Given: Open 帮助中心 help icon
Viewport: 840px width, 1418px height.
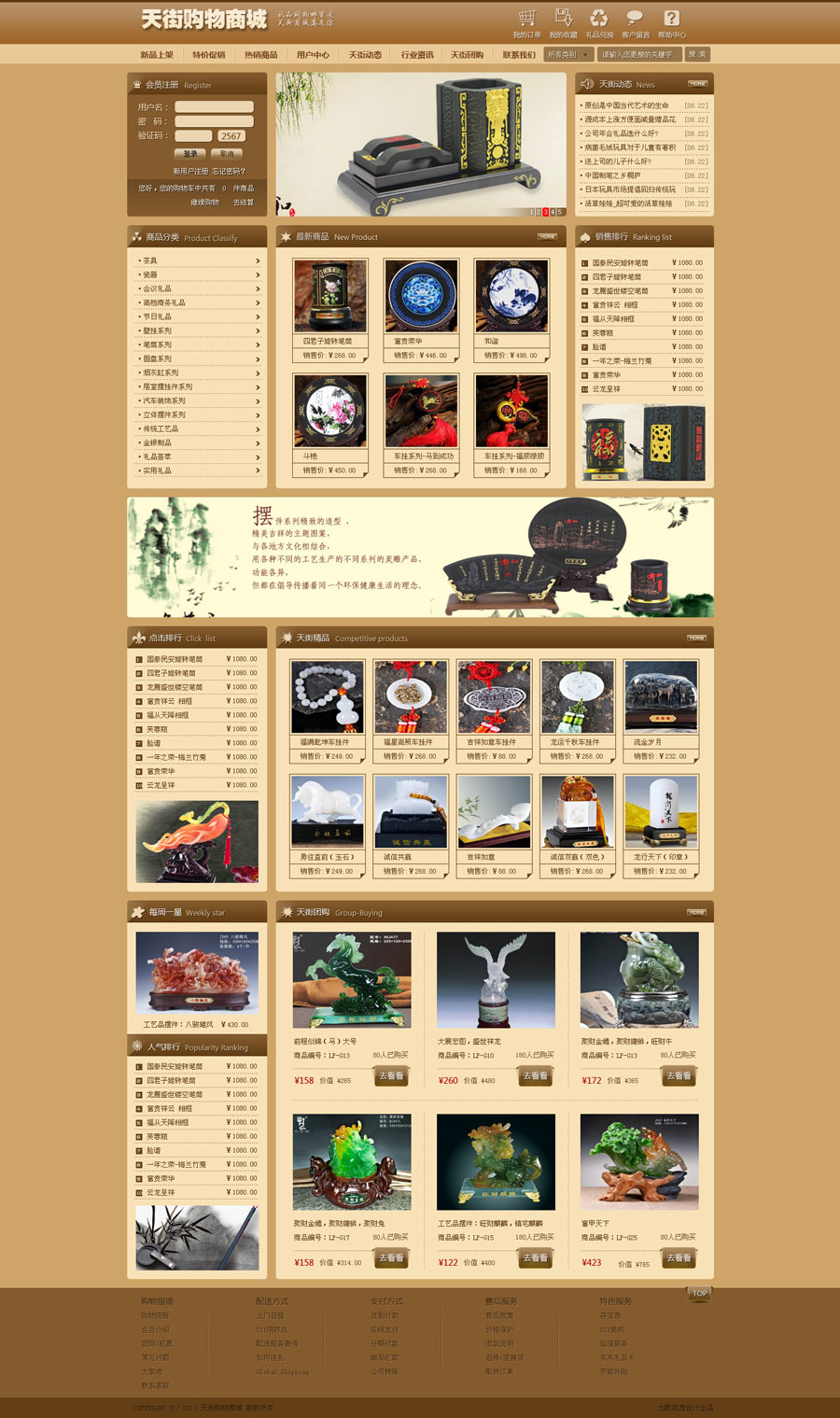Looking at the screenshot, I should [x=671, y=22].
